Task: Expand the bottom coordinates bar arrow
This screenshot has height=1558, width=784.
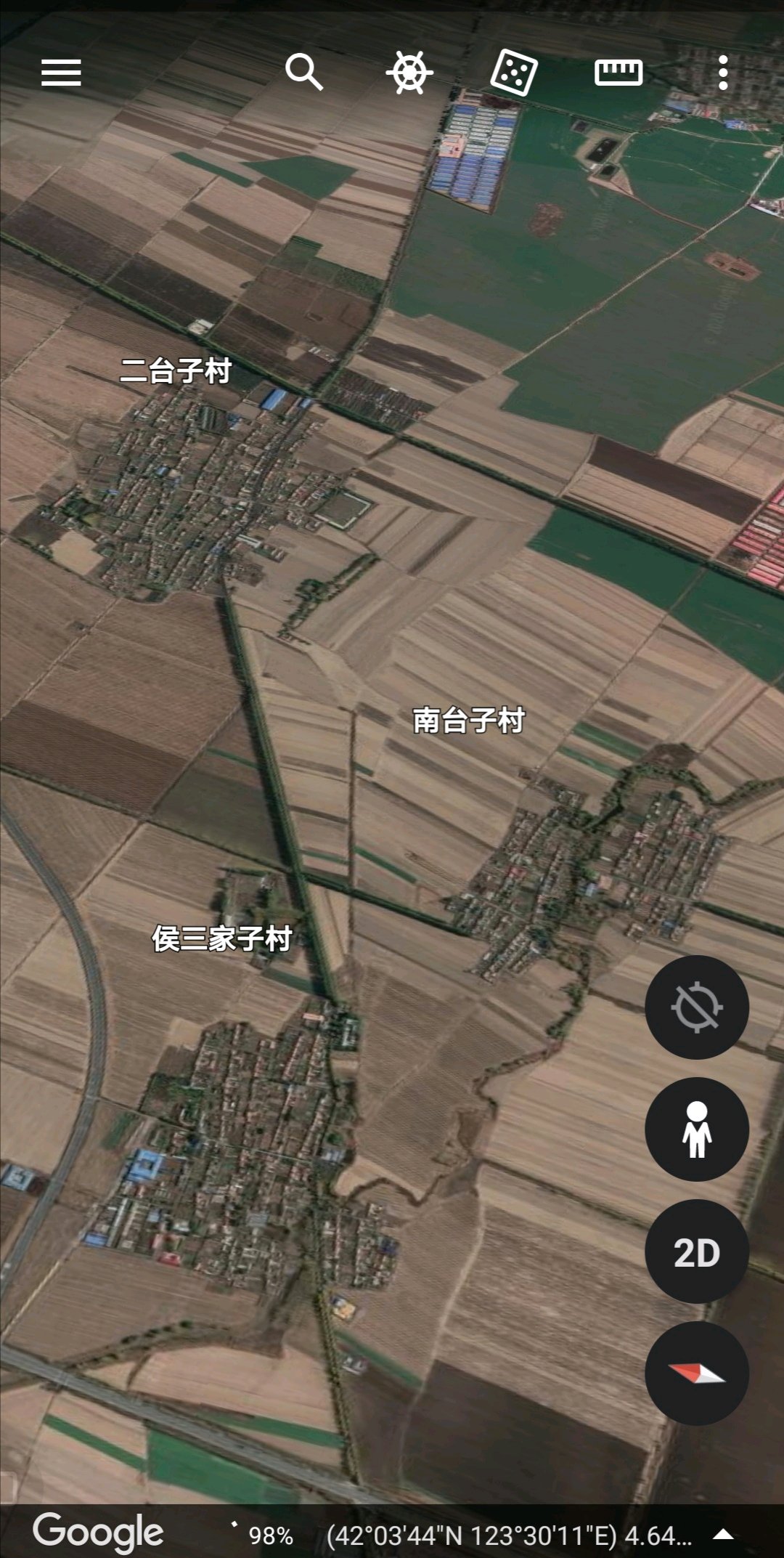Action: click(x=723, y=1535)
